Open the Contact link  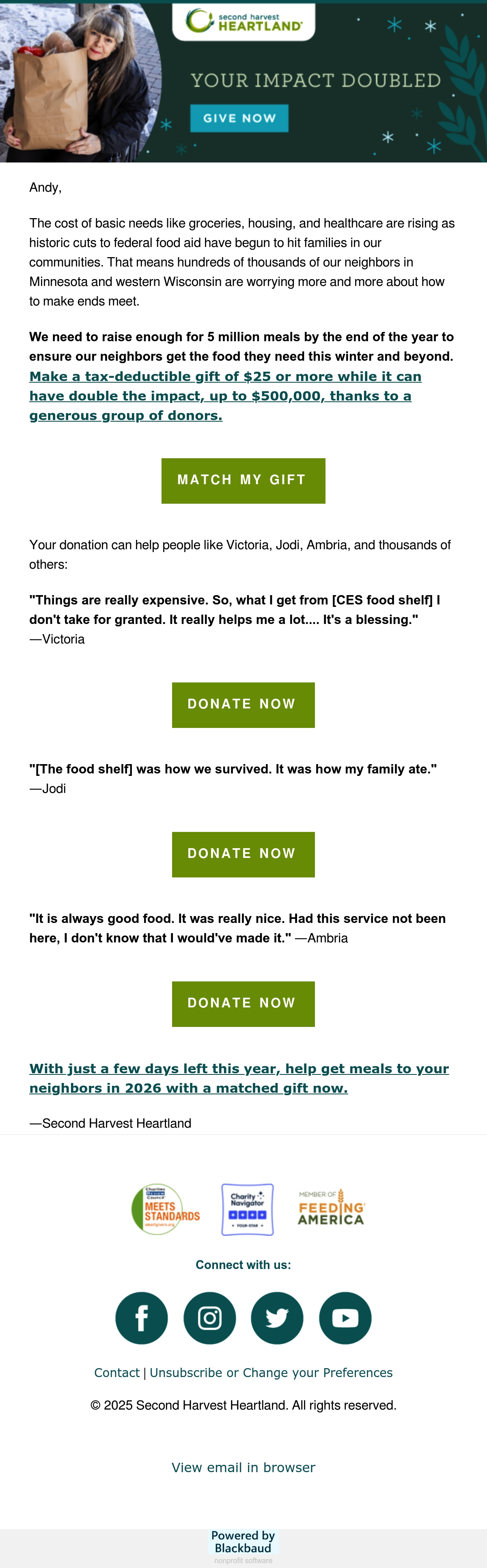[117, 1373]
